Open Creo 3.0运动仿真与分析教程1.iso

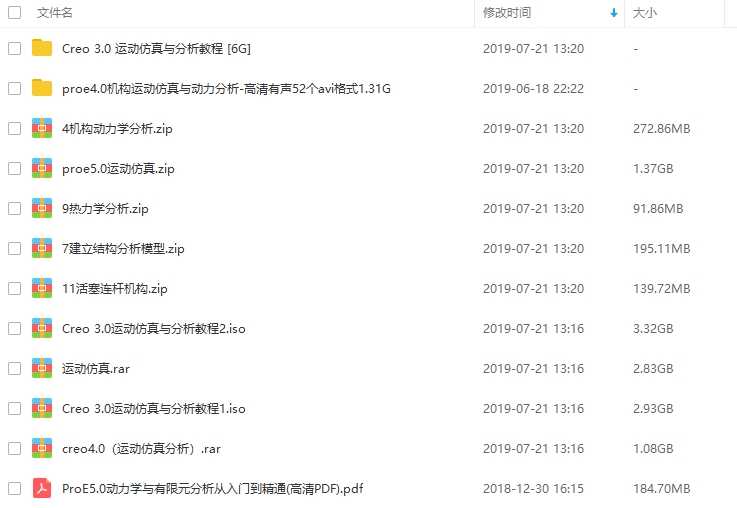click(x=153, y=408)
